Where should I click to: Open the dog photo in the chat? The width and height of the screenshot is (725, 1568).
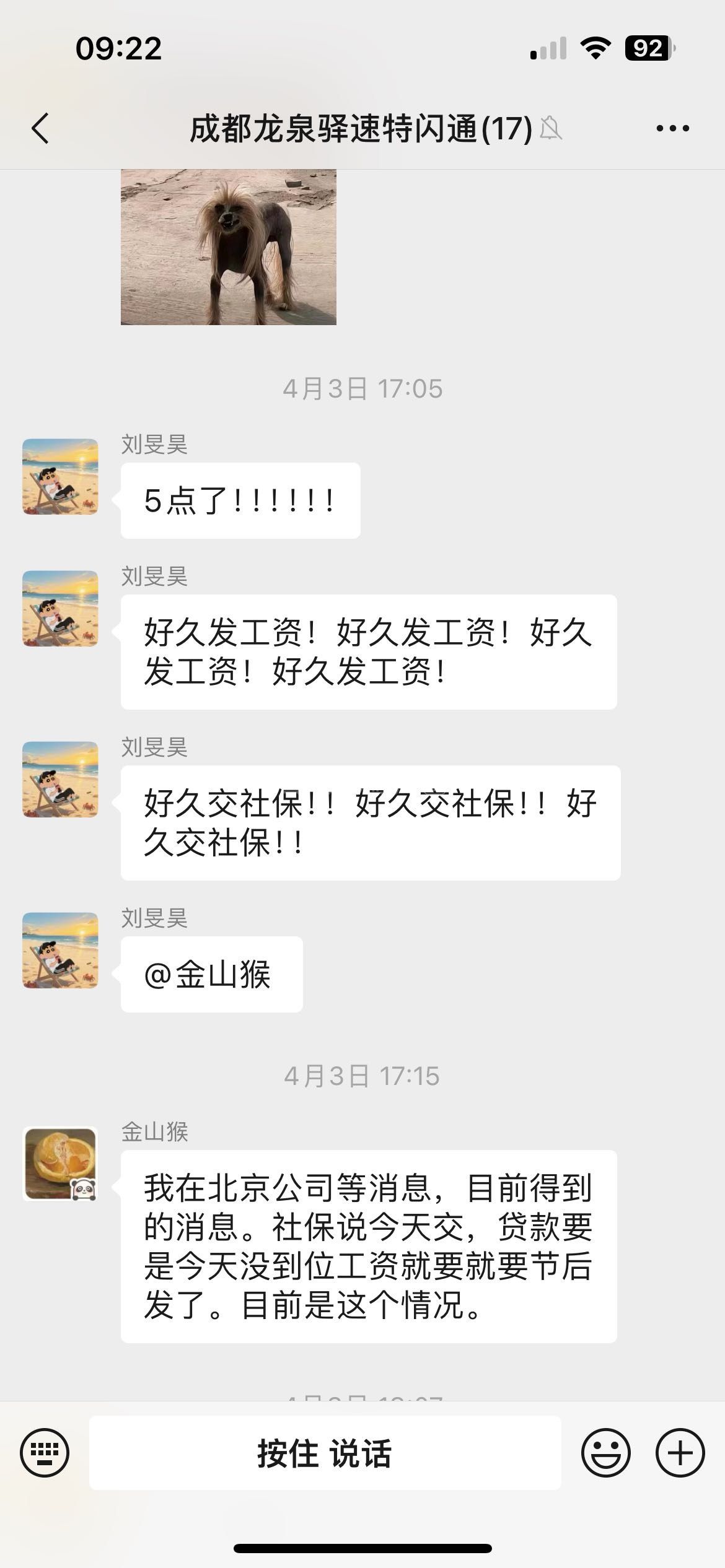229,246
